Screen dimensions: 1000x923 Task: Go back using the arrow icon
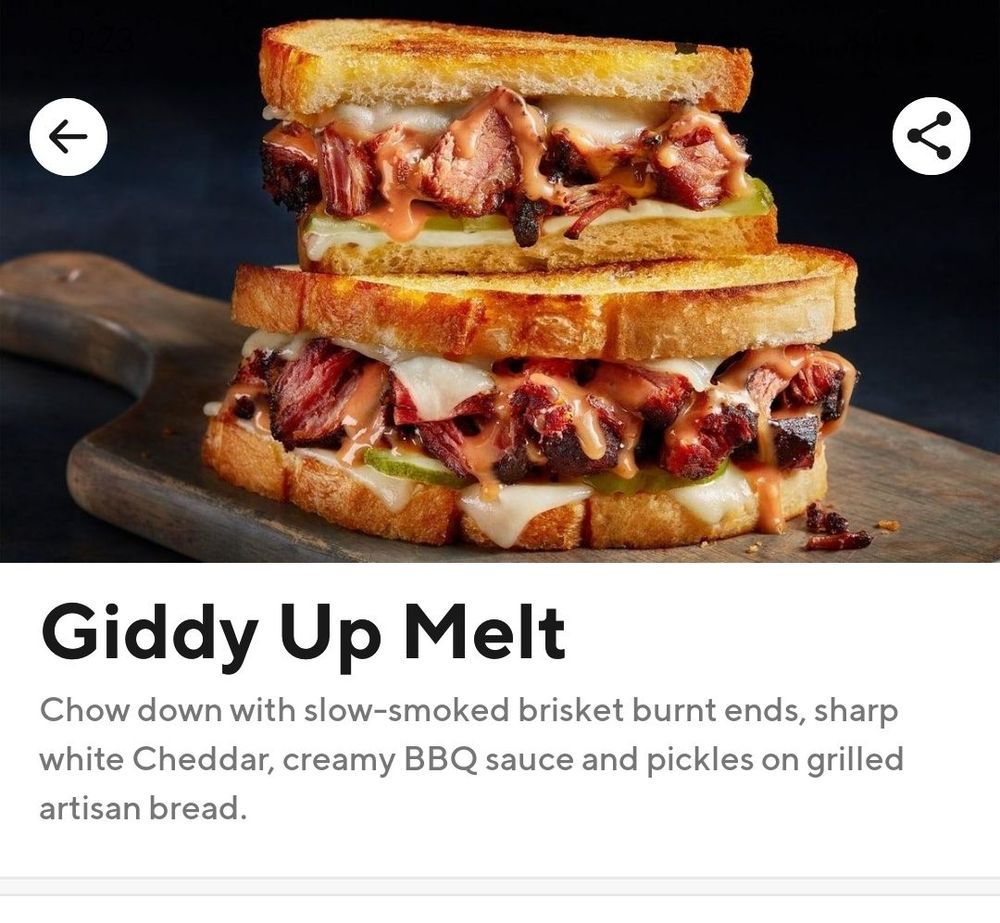[x=68, y=137]
